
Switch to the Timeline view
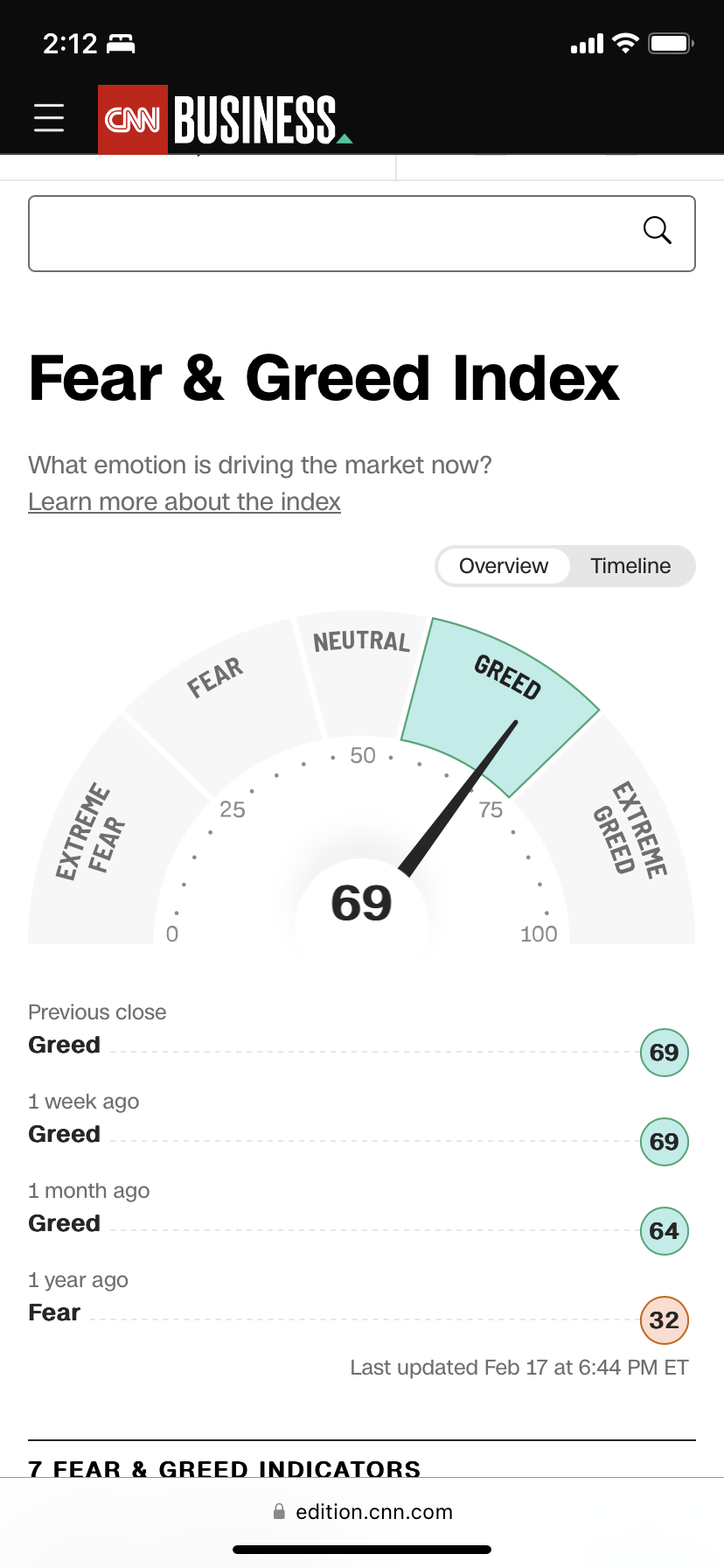(x=630, y=566)
